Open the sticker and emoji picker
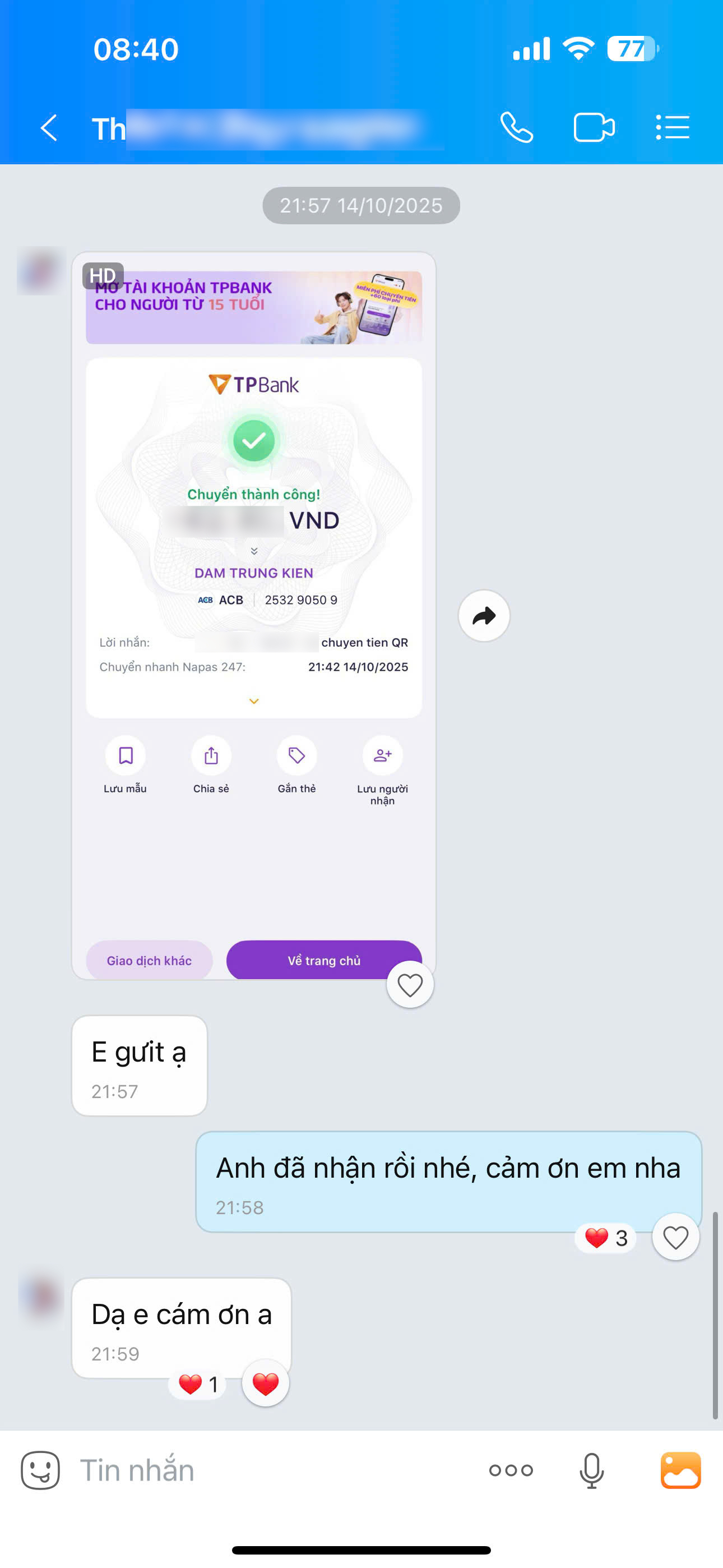 coord(40,1470)
